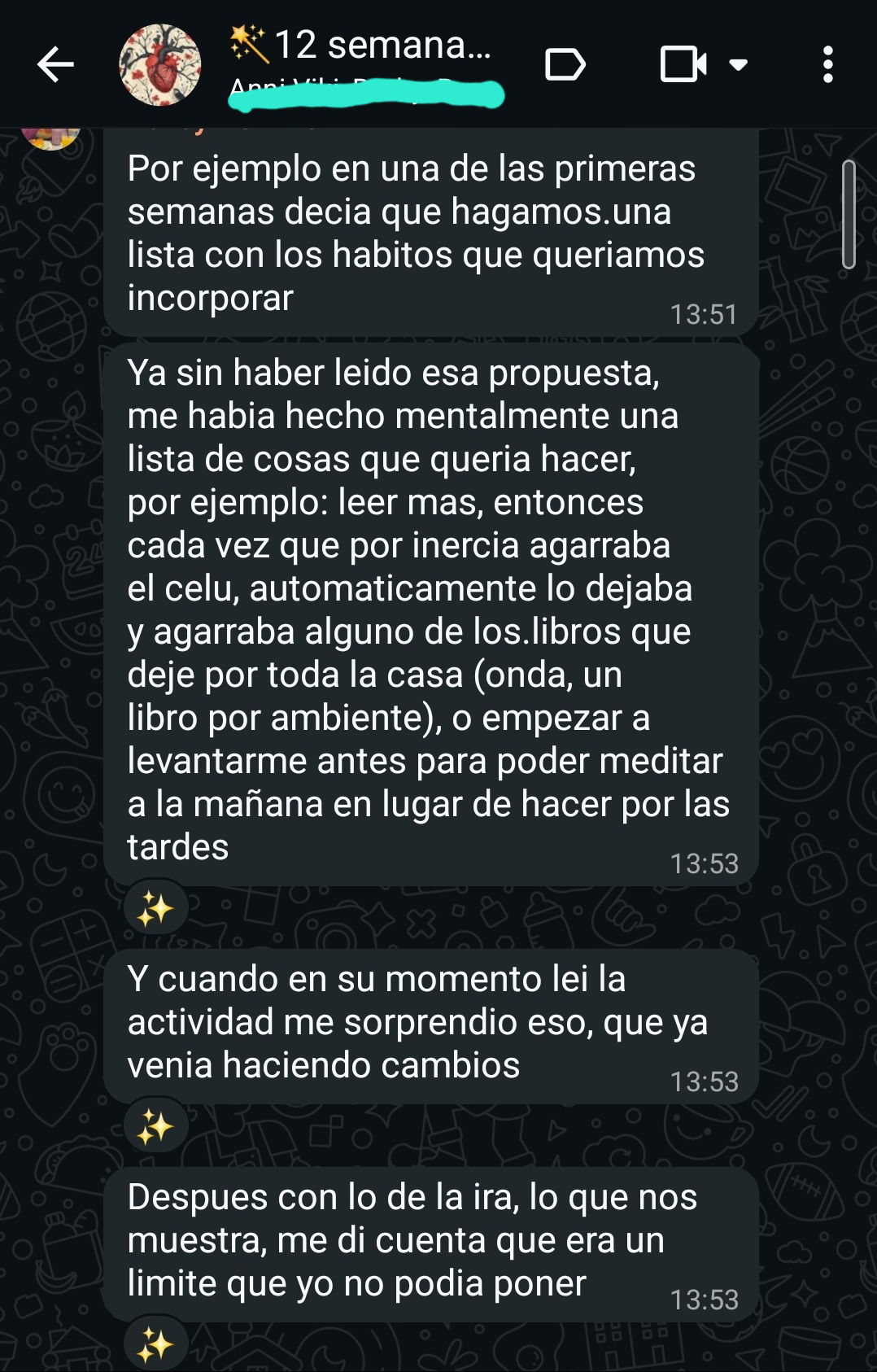Open the group's profile picture
Screen dimensions: 877x1372
[159, 65]
